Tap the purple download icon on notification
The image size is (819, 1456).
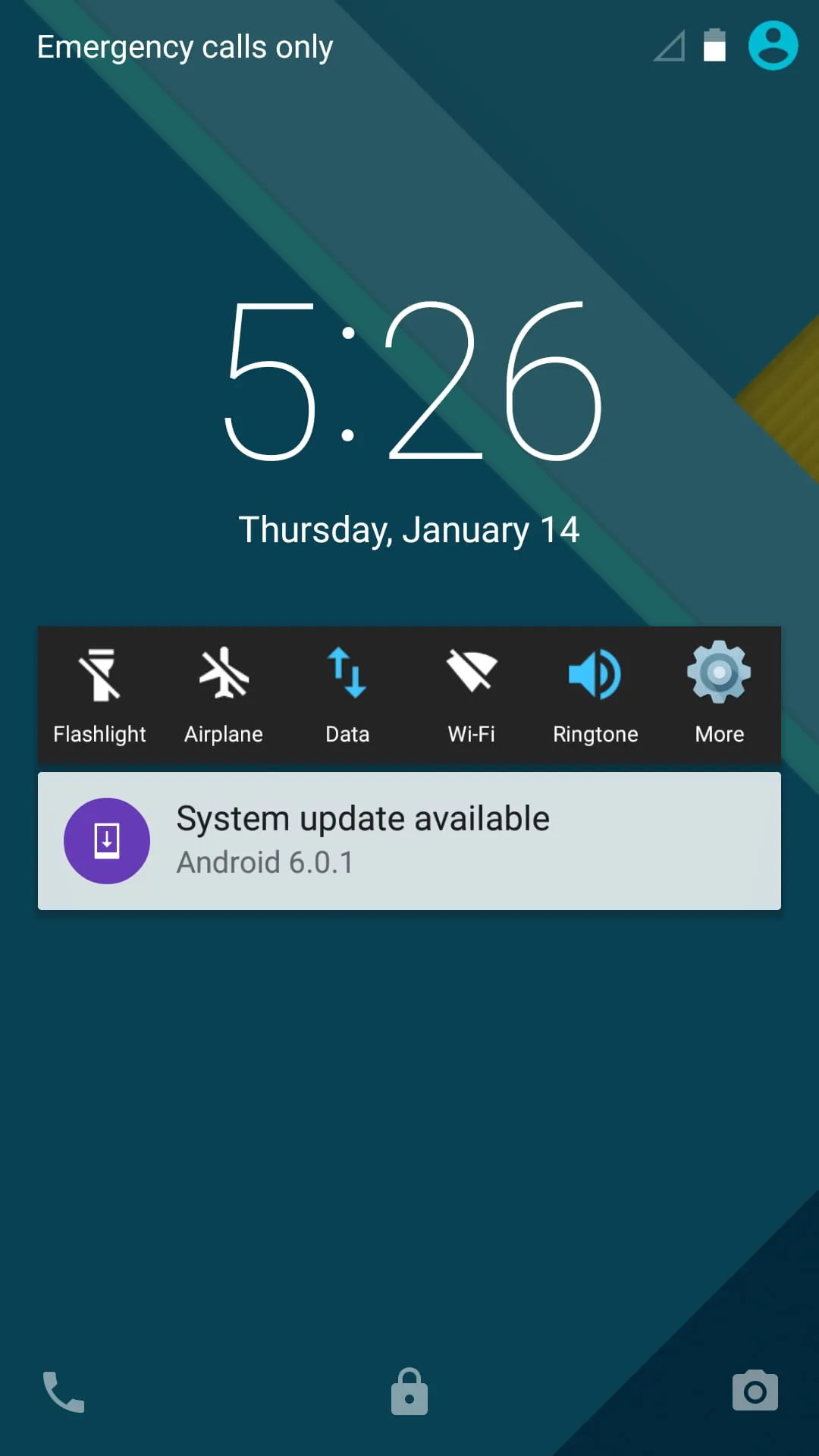(107, 840)
